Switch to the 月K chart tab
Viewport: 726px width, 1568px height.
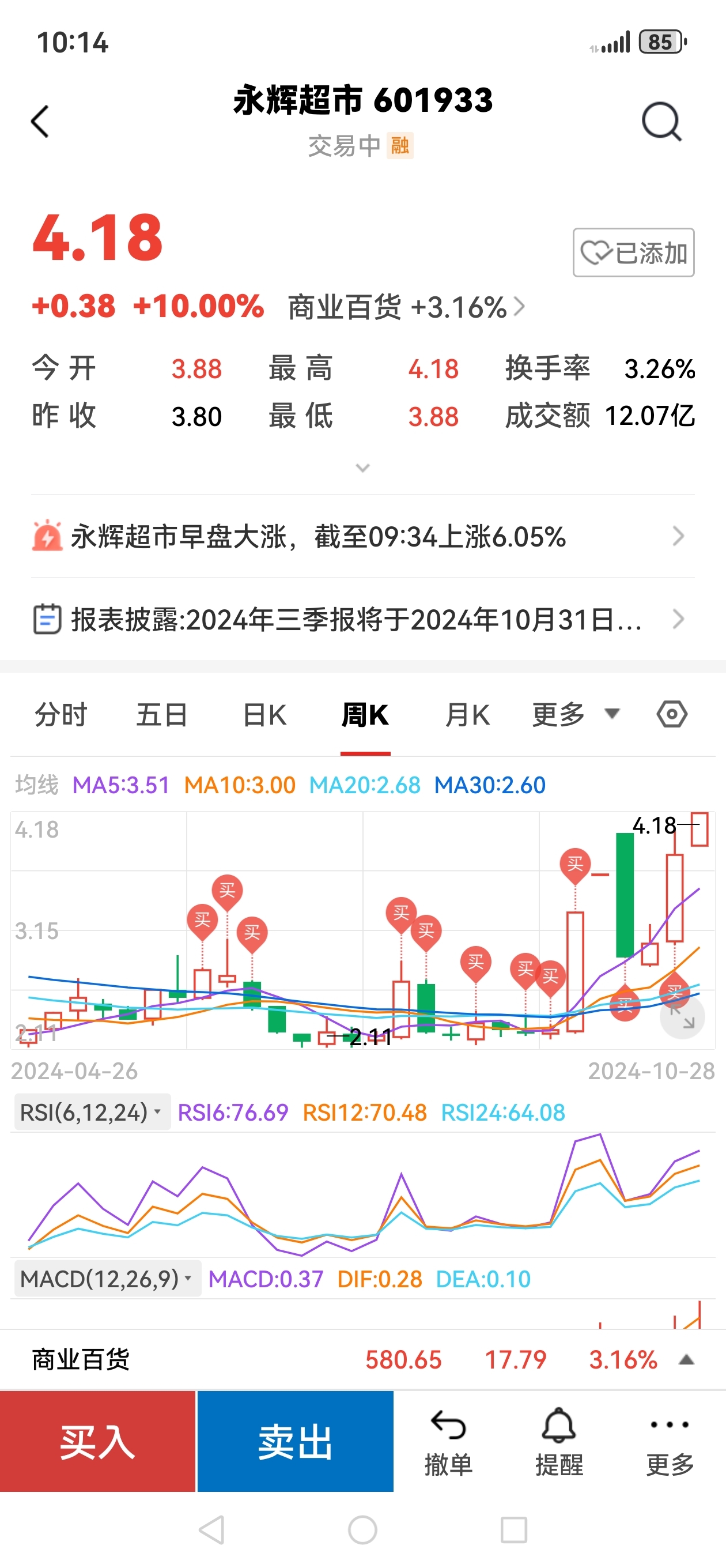click(x=467, y=715)
